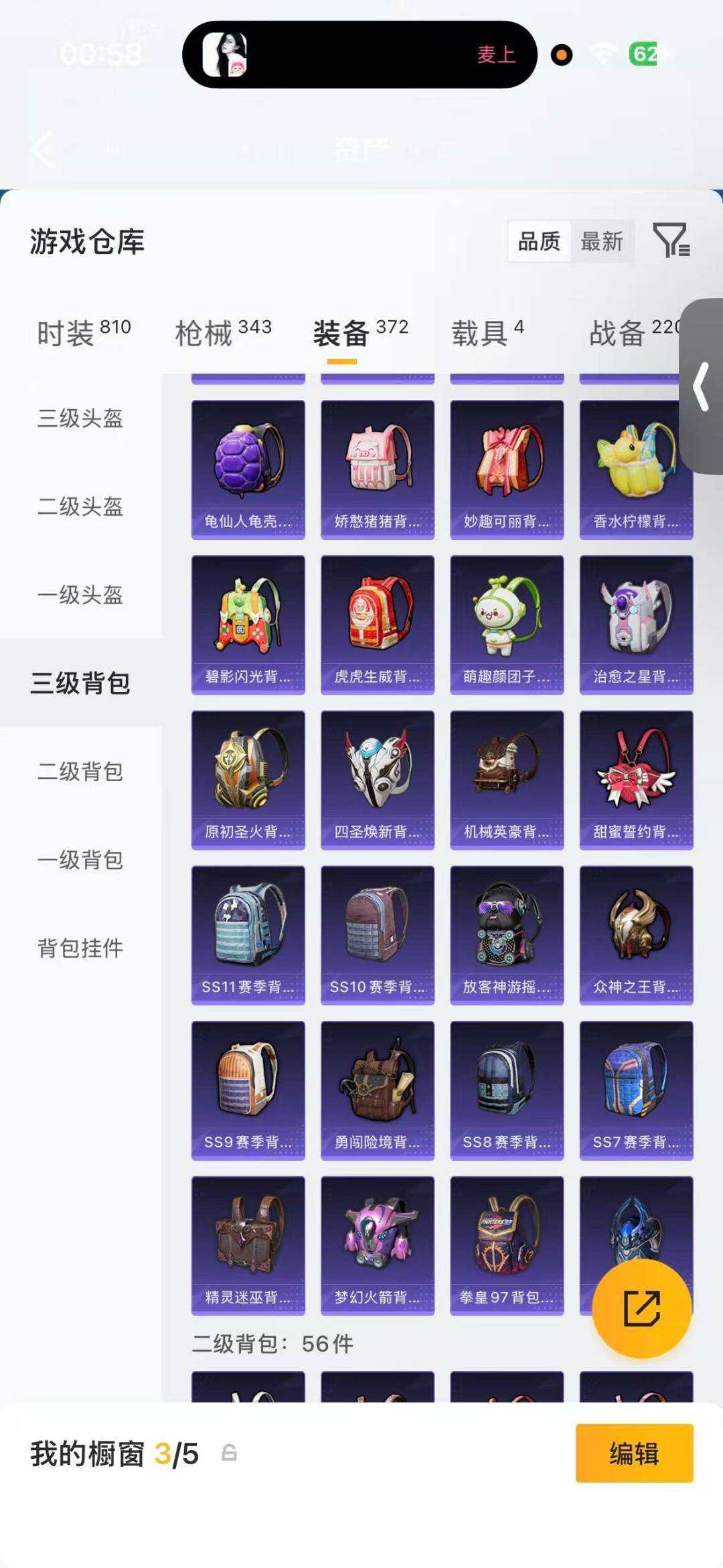Select 三级头盔 in the sidebar
Screen dimensions: 723x1568
pos(82,419)
